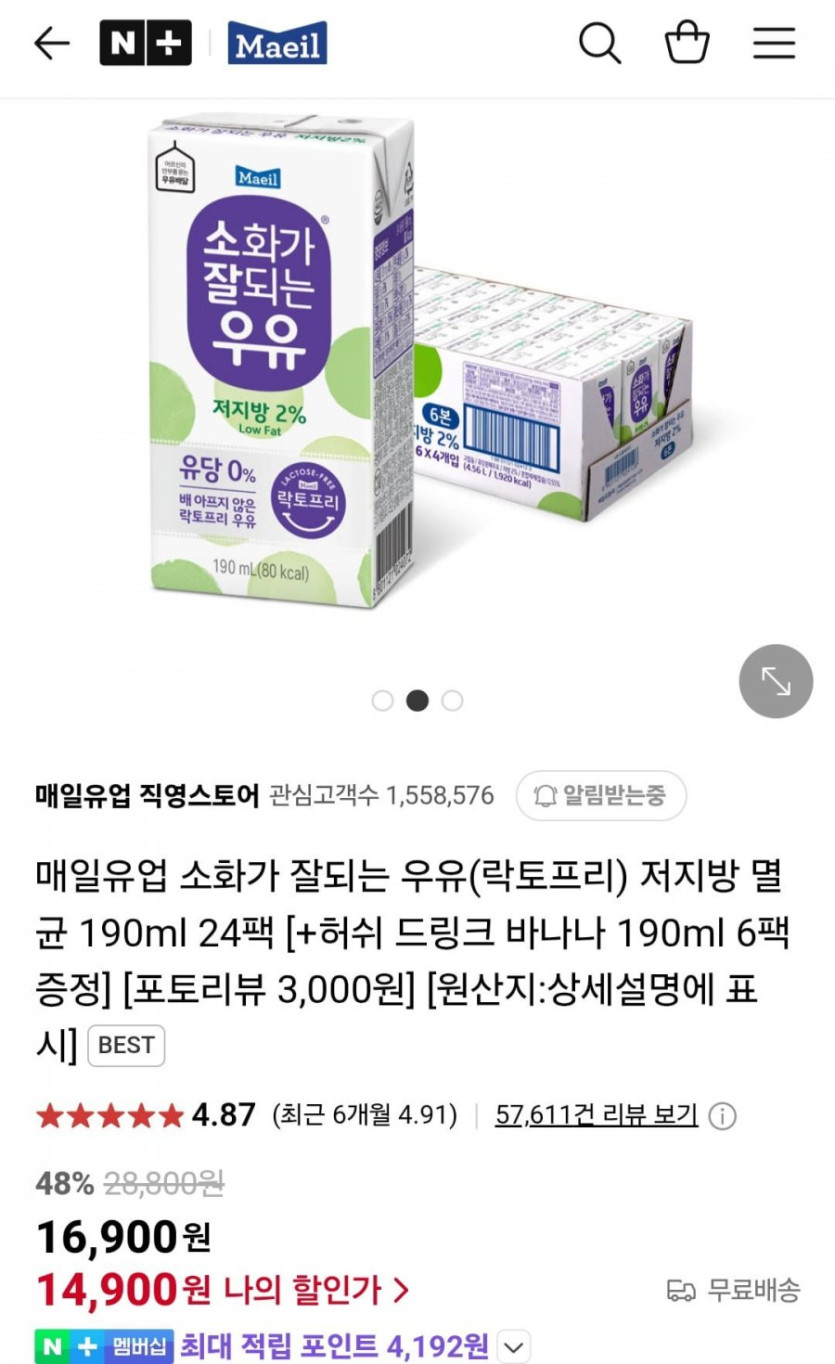Jump to the first product image dot
Viewport: 835px width, 1364px height.
click(x=382, y=701)
